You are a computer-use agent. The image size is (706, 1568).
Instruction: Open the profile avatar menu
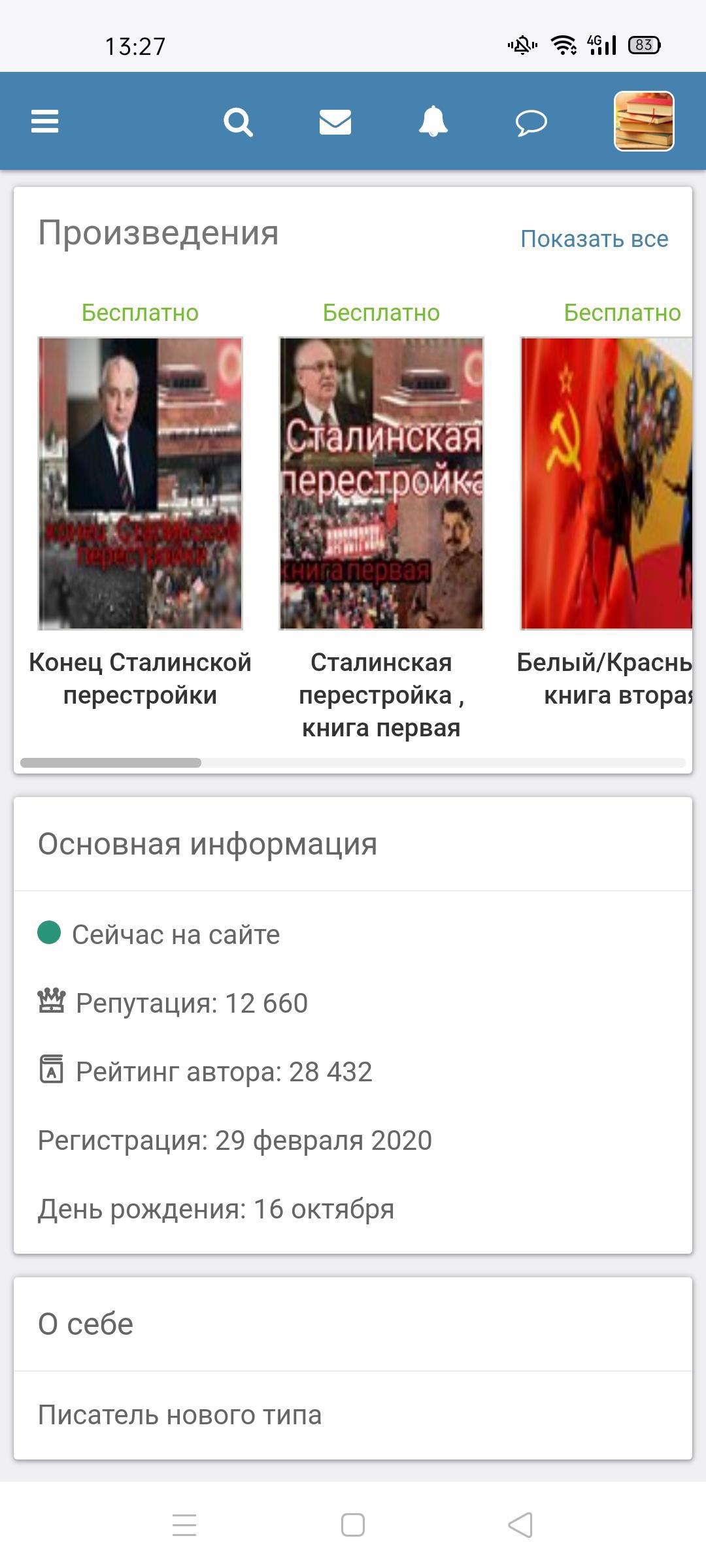[x=643, y=122]
